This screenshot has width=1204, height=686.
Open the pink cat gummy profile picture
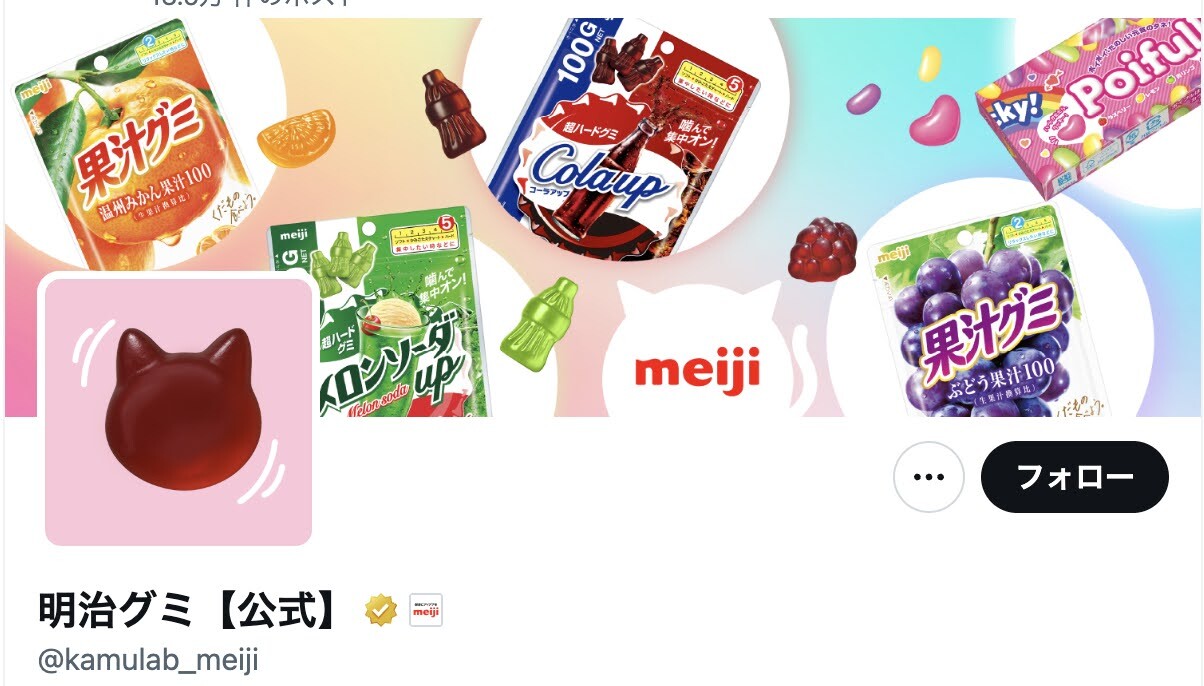tap(178, 412)
